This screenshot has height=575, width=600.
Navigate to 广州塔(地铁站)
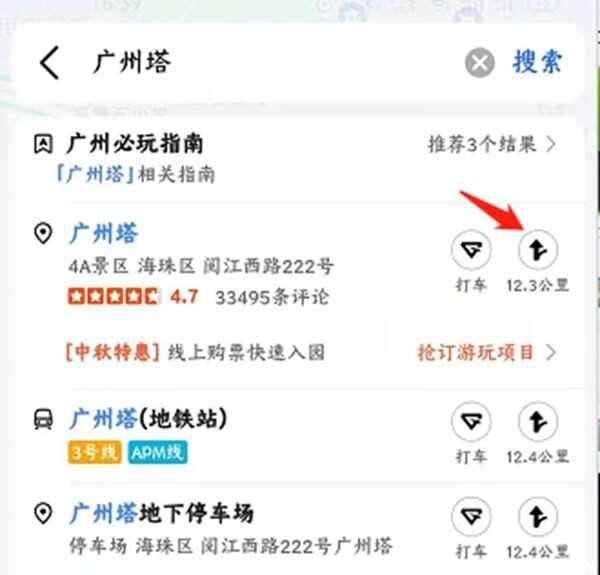click(537, 422)
